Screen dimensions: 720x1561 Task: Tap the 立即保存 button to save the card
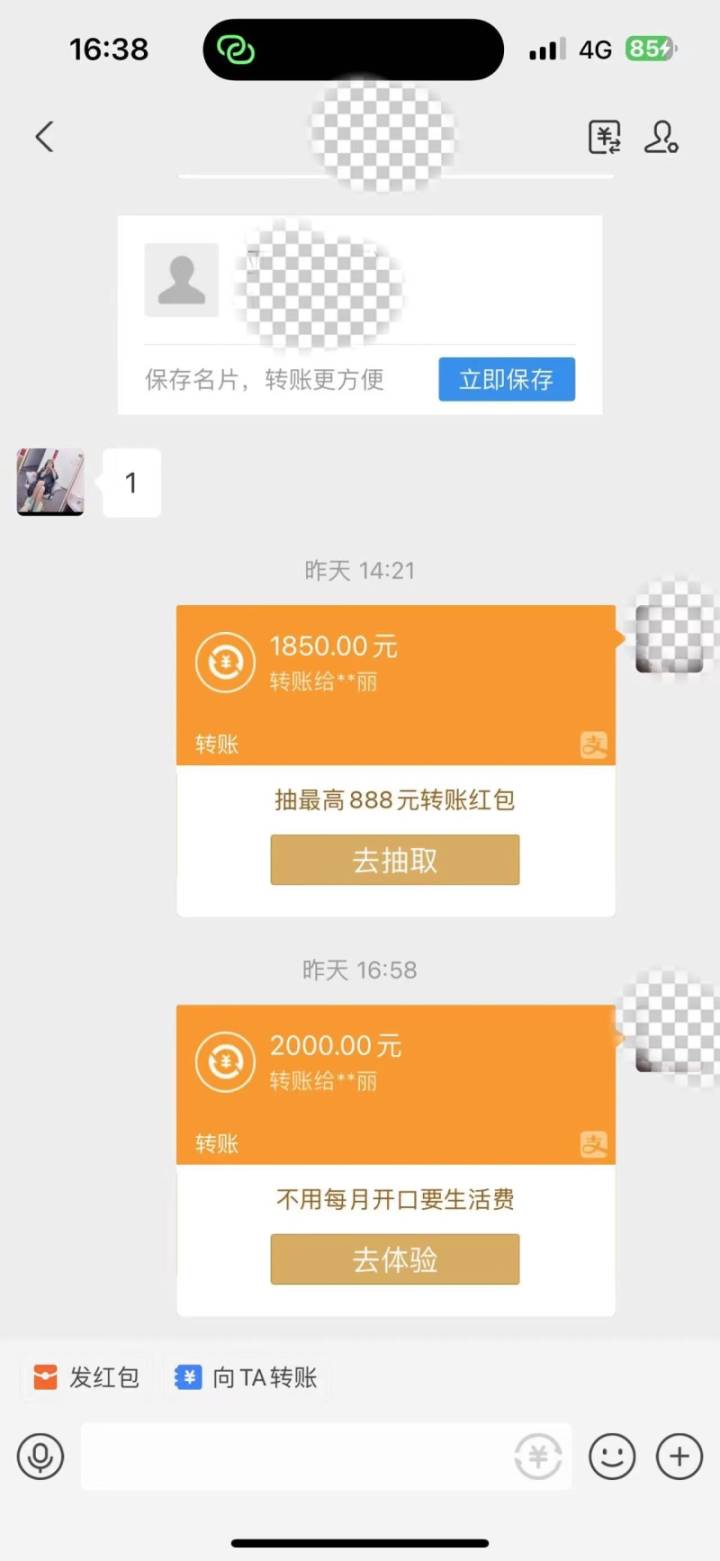click(x=507, y=380)
